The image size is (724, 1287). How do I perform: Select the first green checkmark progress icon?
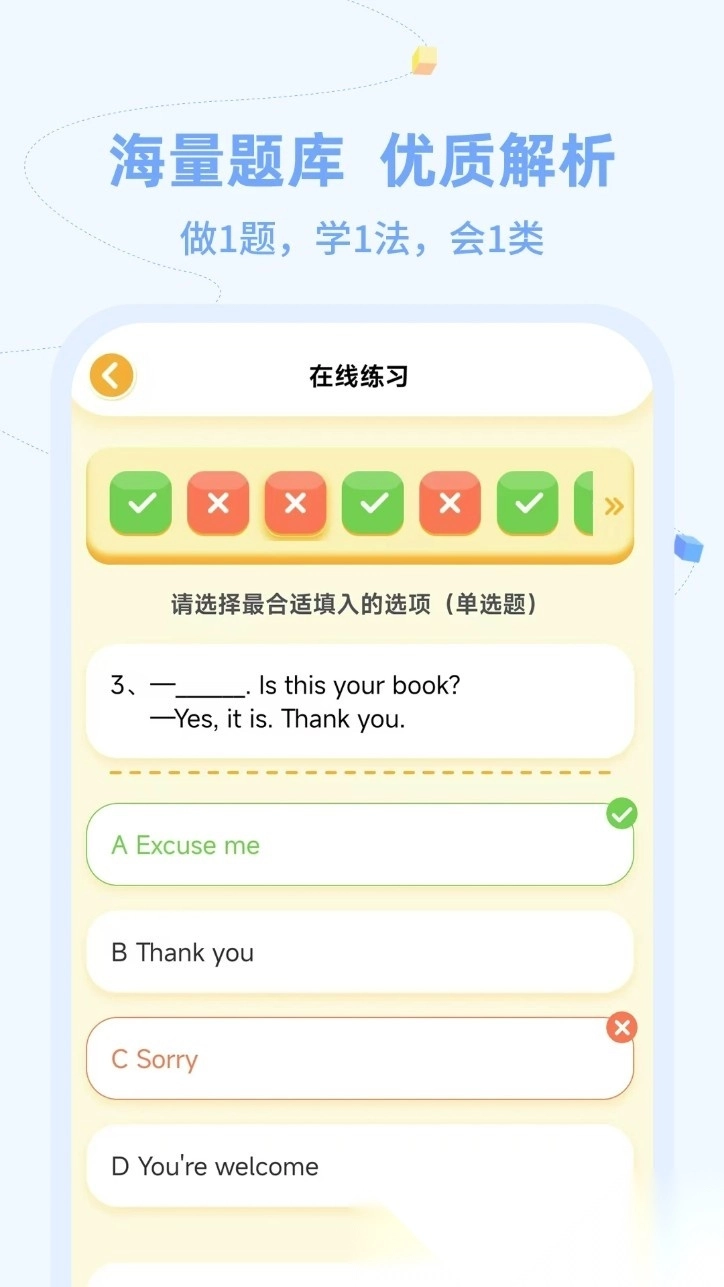click(x=140, y=502)
